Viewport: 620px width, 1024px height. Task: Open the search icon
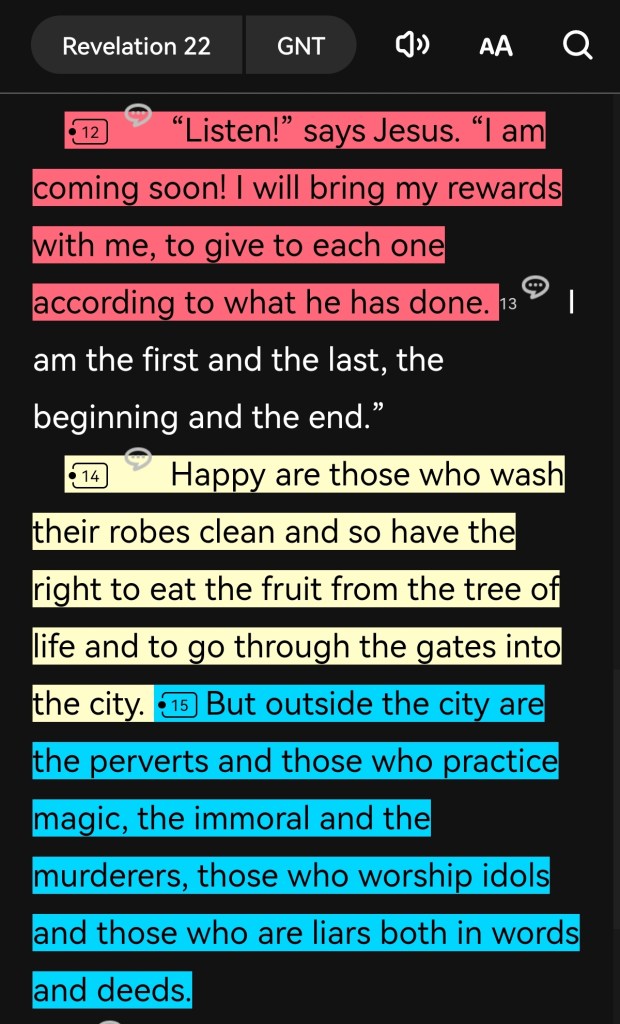(578, 45)
